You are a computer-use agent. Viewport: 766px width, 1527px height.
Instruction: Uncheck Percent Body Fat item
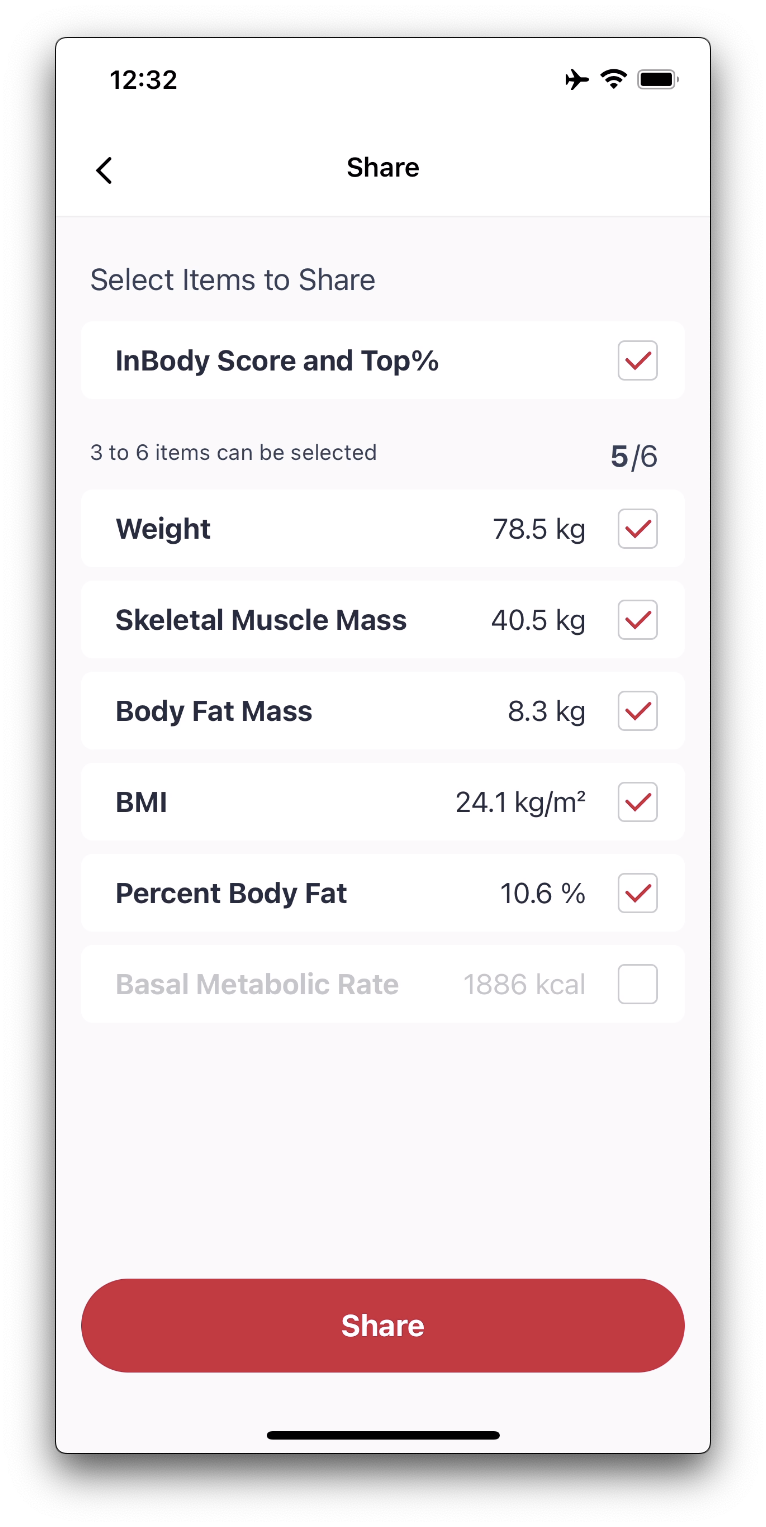(x=638, y=893)
